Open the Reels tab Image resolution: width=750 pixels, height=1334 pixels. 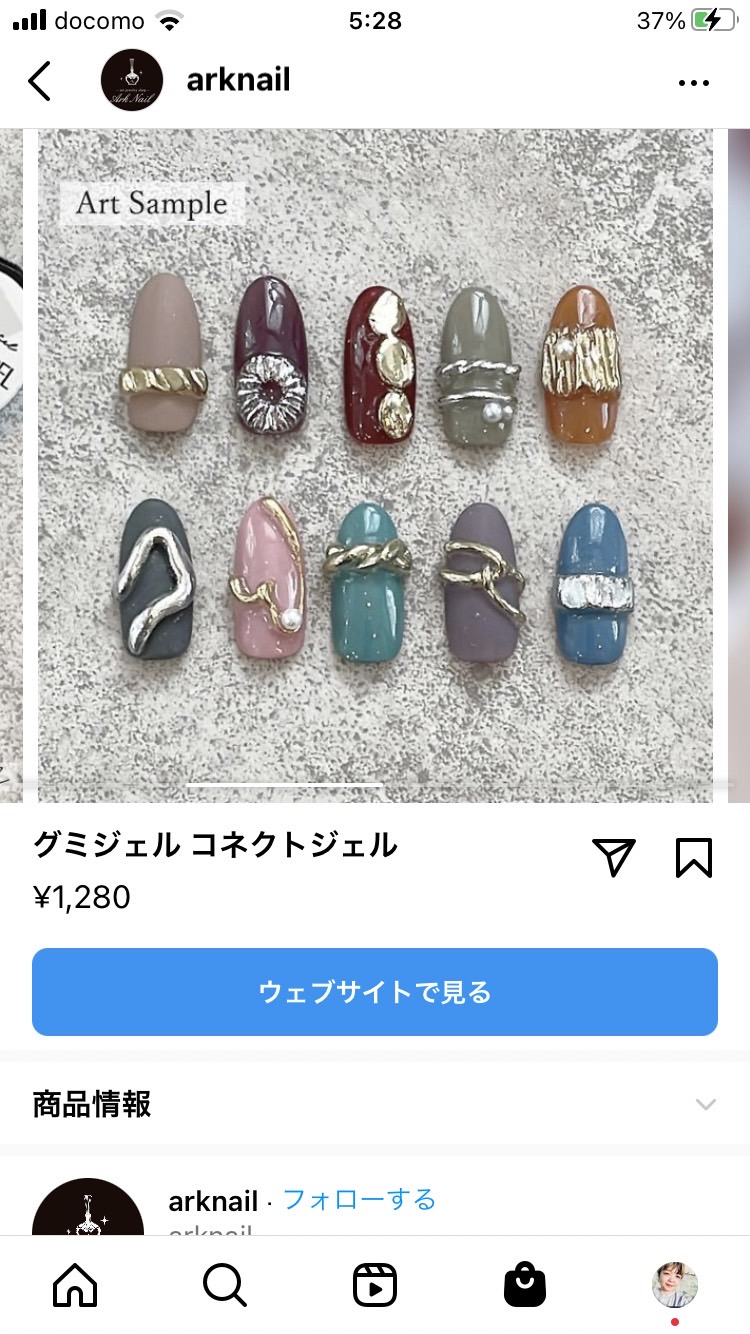click(375, 1285)
